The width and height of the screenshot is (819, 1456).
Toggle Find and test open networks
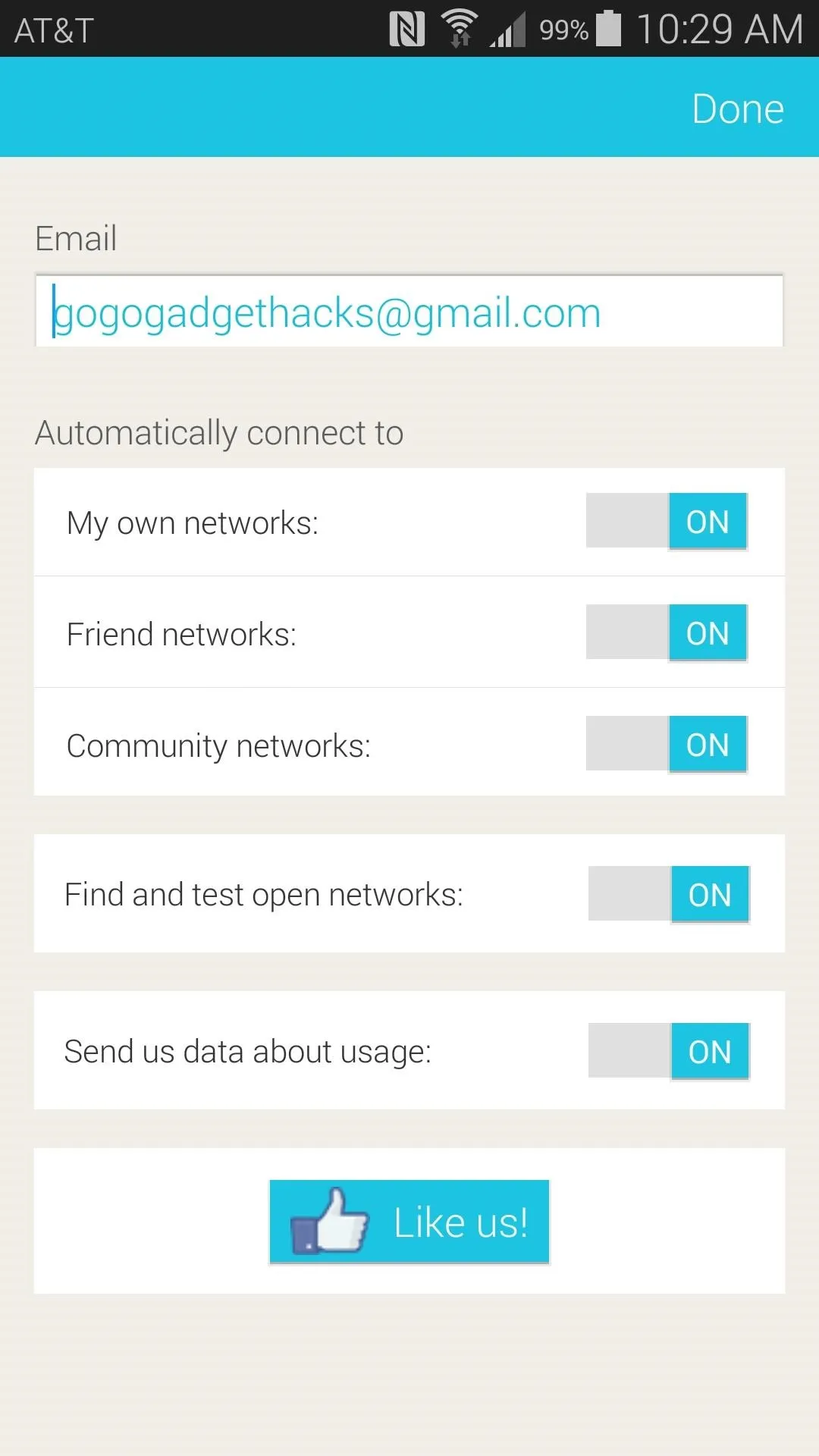(x=669, y=894)
